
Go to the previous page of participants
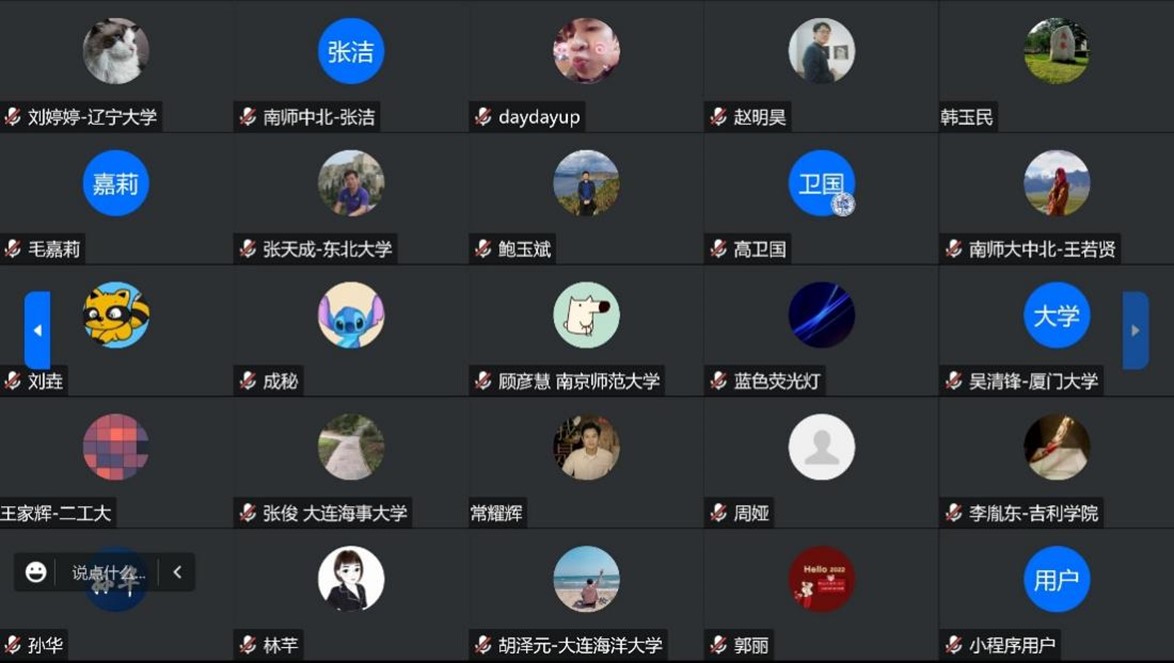click(37, 330)
